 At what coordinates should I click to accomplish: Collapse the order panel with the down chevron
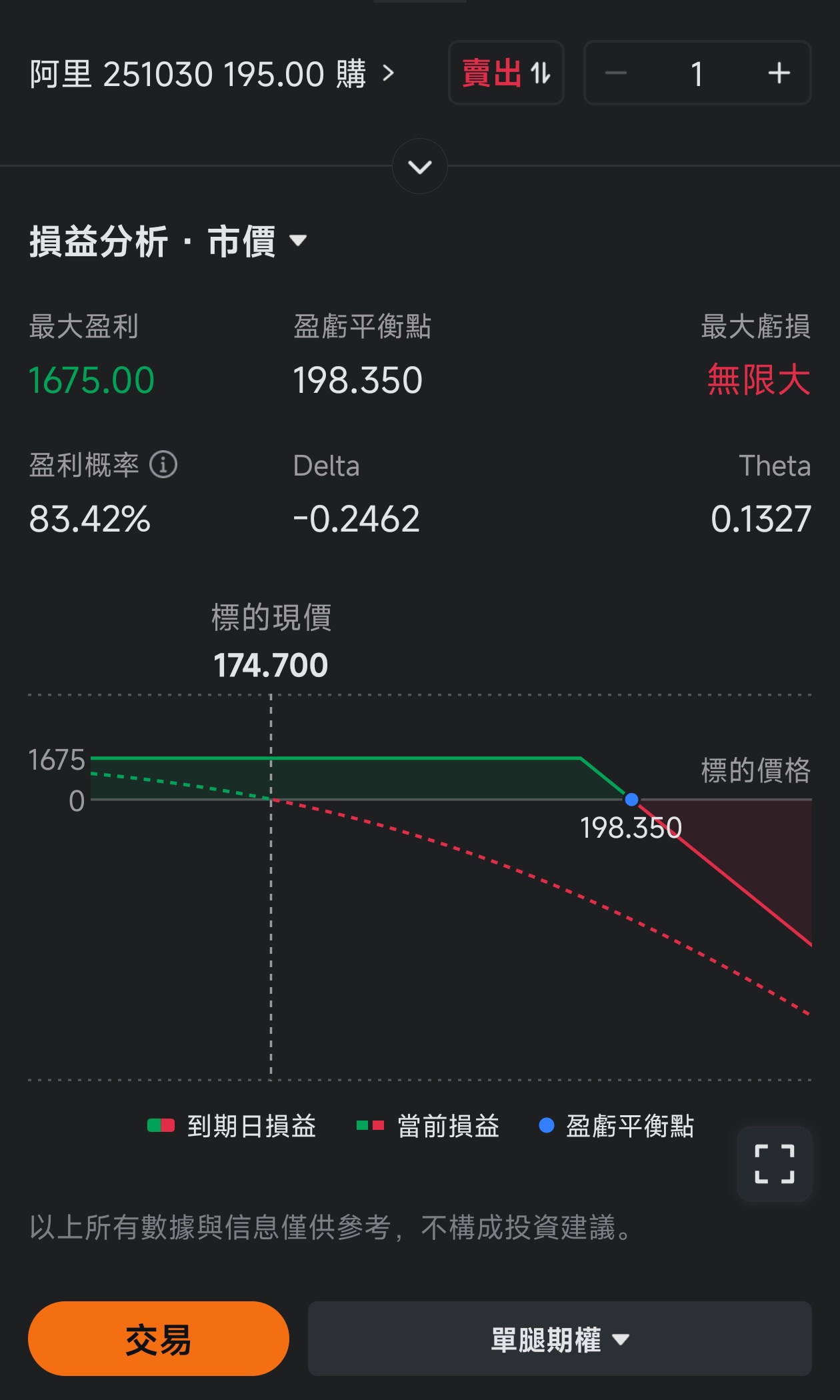[x=420, y=167]
